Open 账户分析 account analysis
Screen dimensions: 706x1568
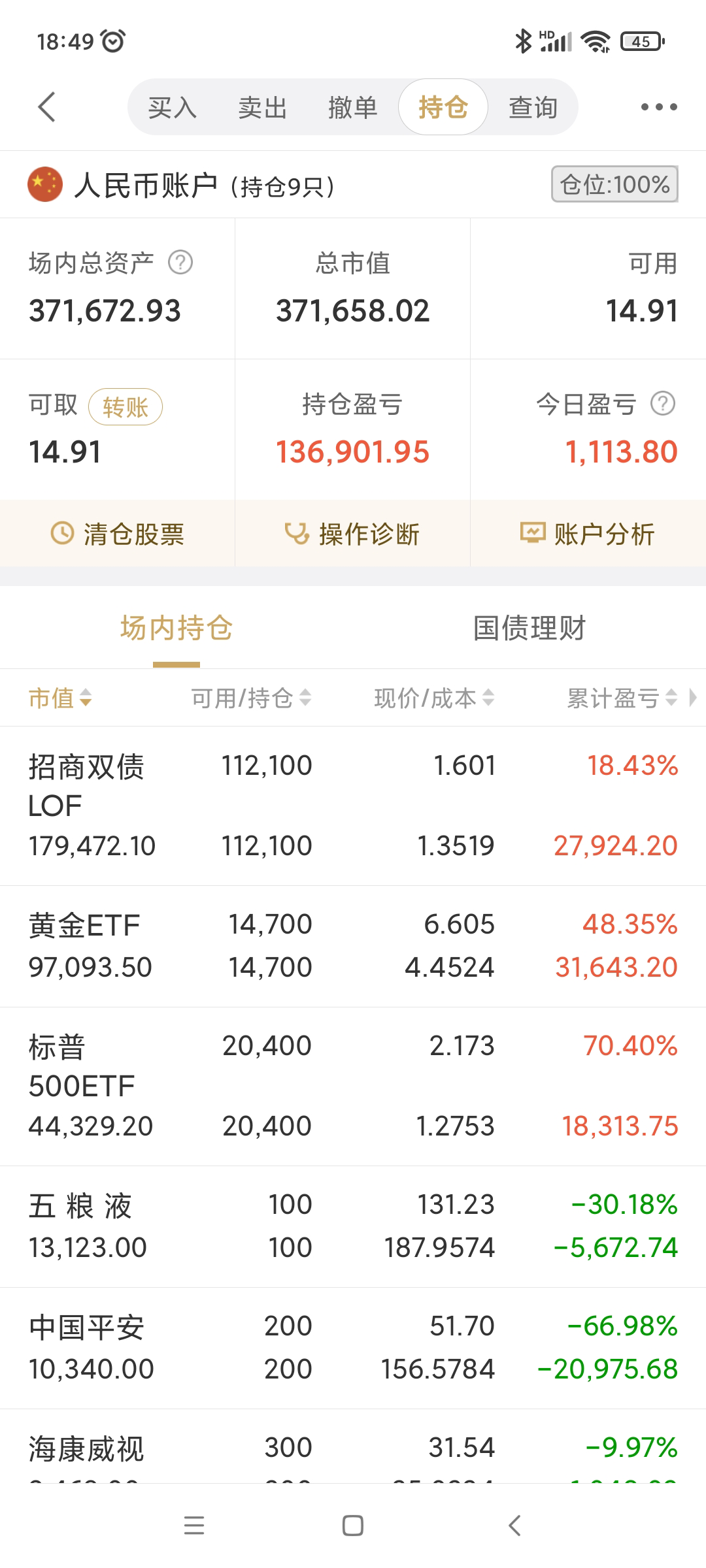(588, 534)
